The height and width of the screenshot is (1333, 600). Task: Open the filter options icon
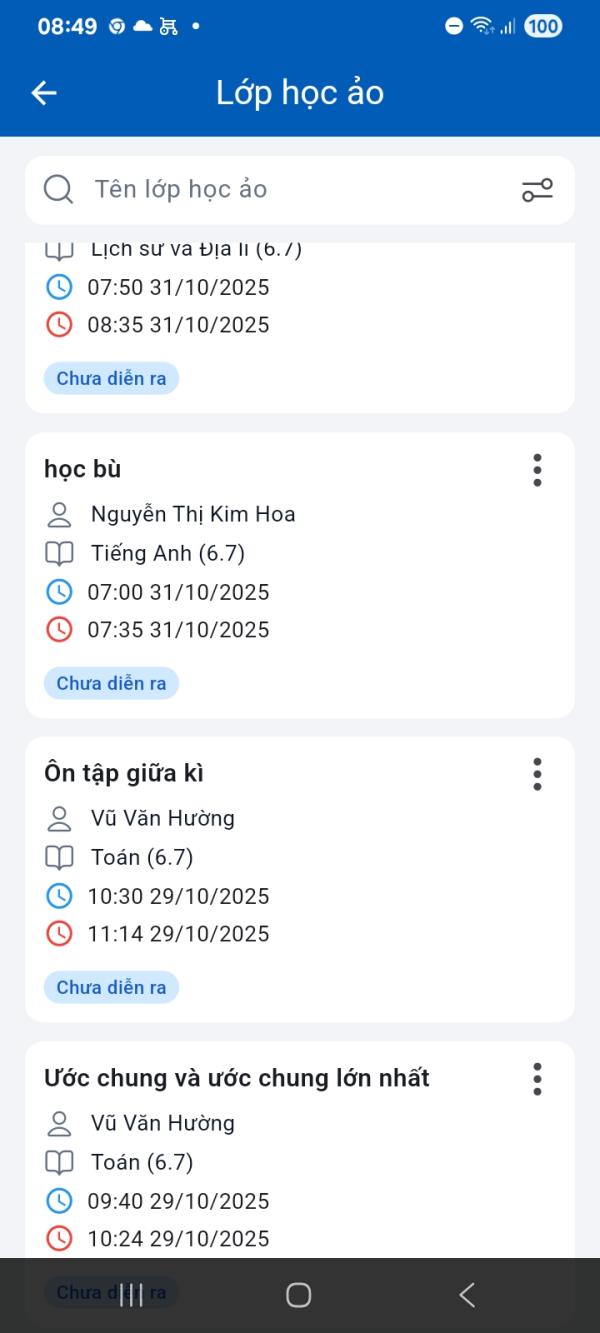pos(537,190)
